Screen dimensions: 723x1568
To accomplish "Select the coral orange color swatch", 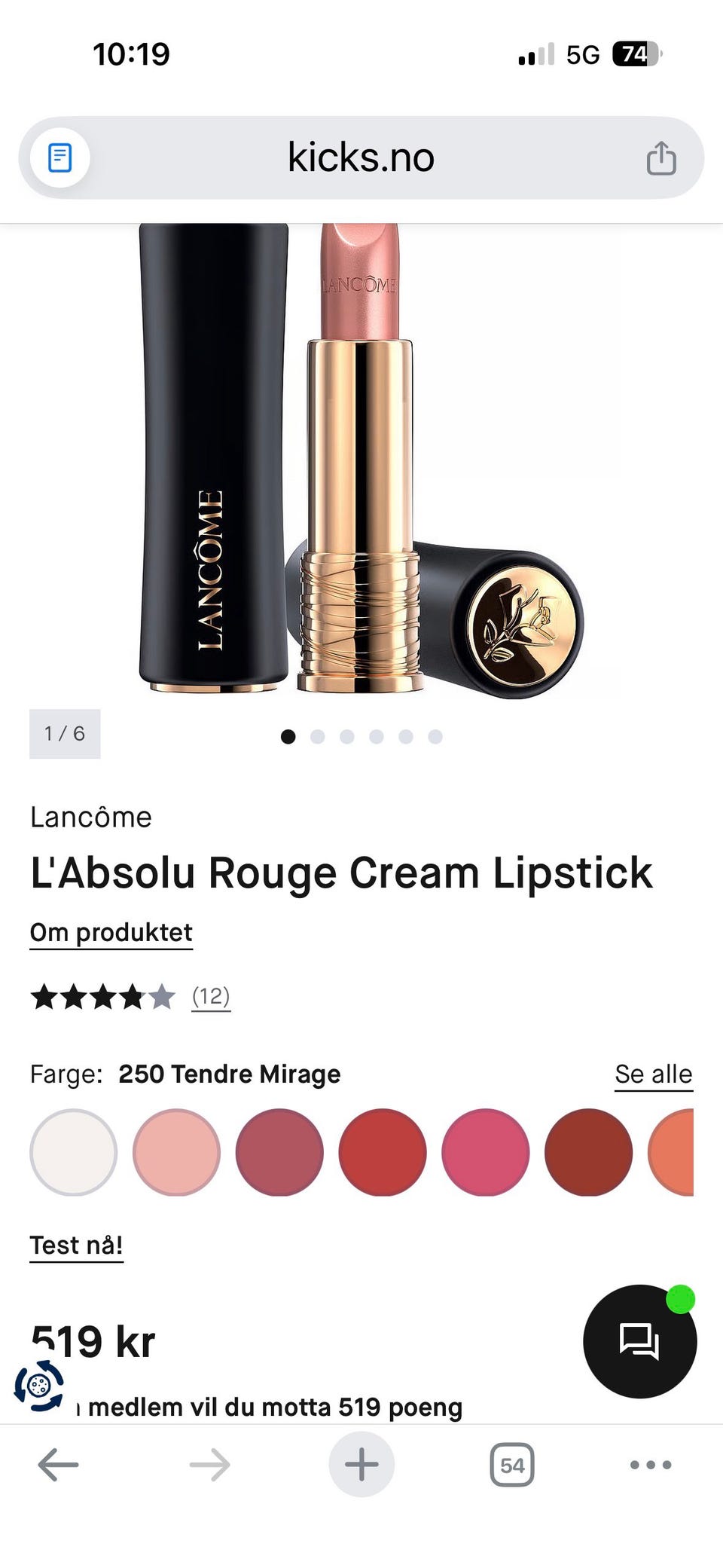I will coord(671,1152).
